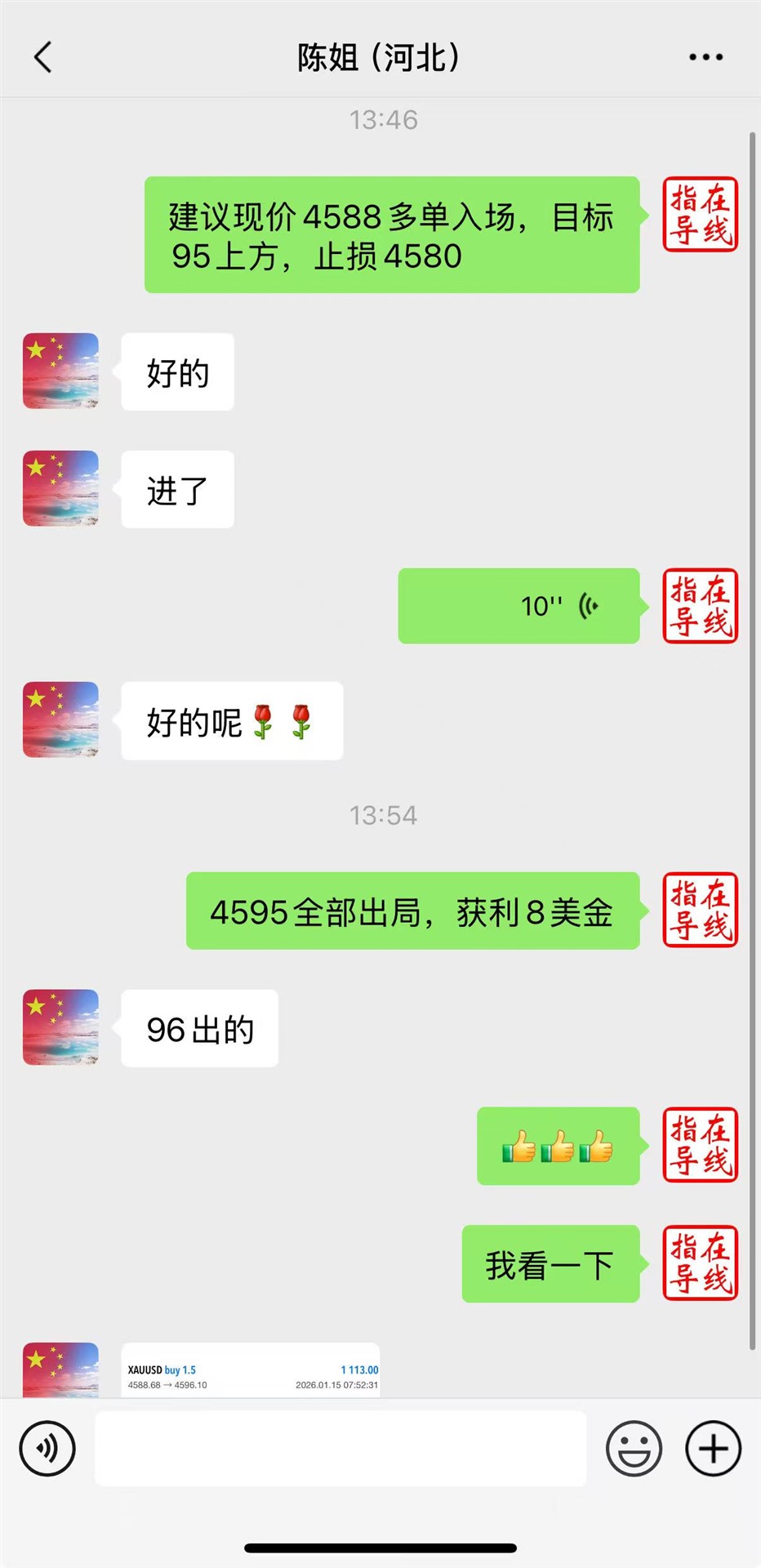This screenshot has height=1568, width=761.
Task: View the contact's avatar beside 好的
Action: click(60, 371)
